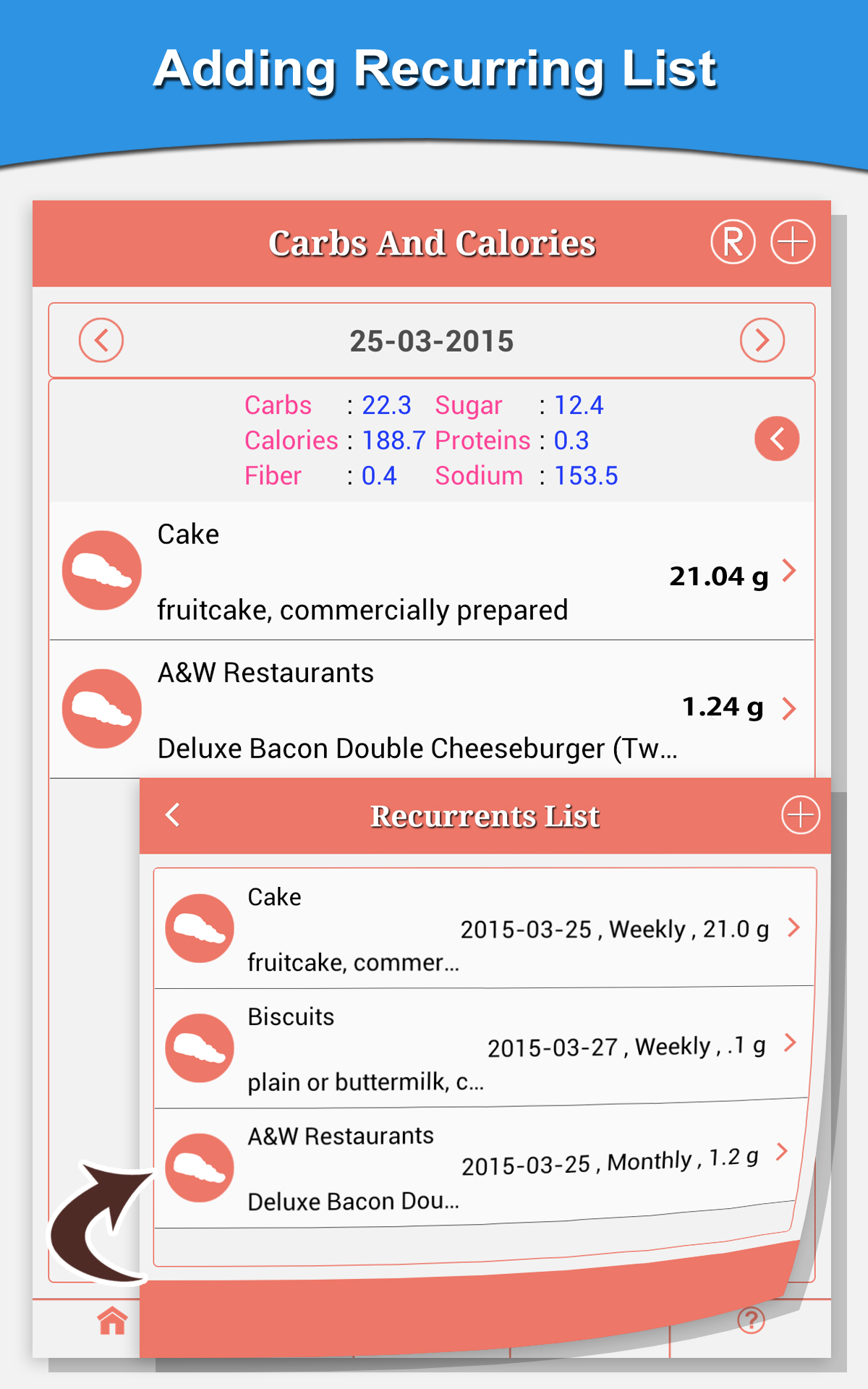
Task: Collapse the nutrition summary panel
Action: click(x=777, y=438)
